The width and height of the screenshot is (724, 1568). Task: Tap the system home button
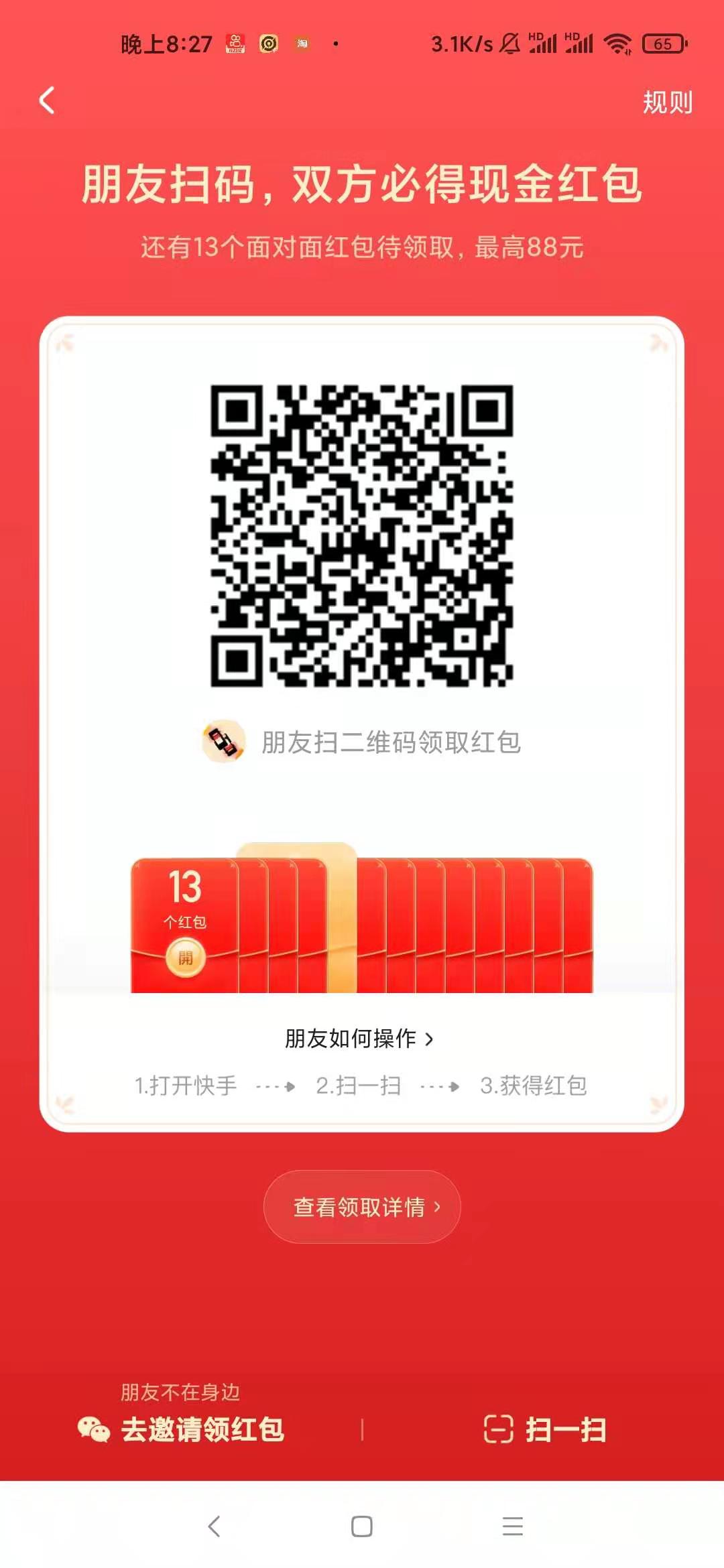tap(362, 1526)
